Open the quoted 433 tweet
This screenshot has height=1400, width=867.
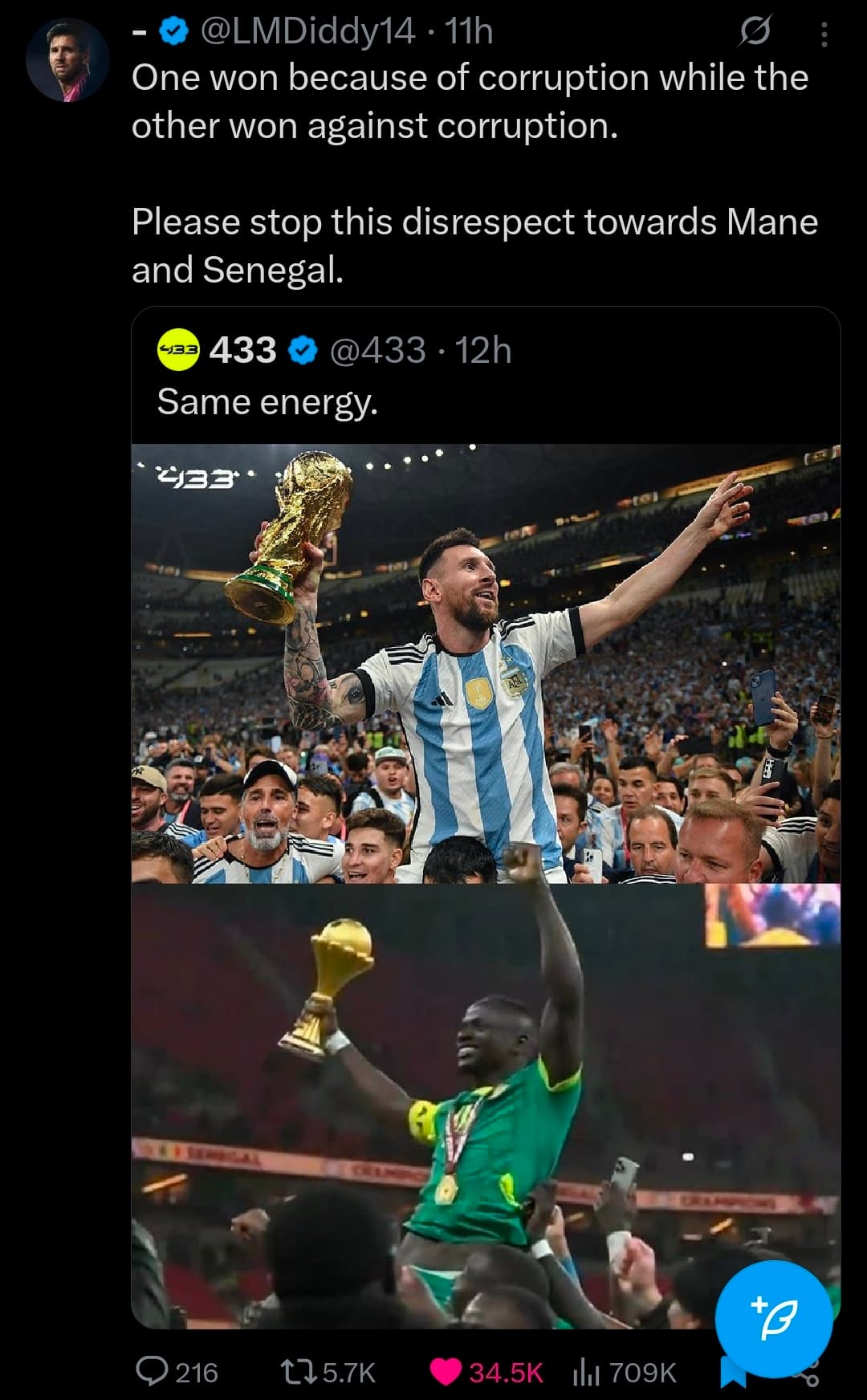coord(486,377)
